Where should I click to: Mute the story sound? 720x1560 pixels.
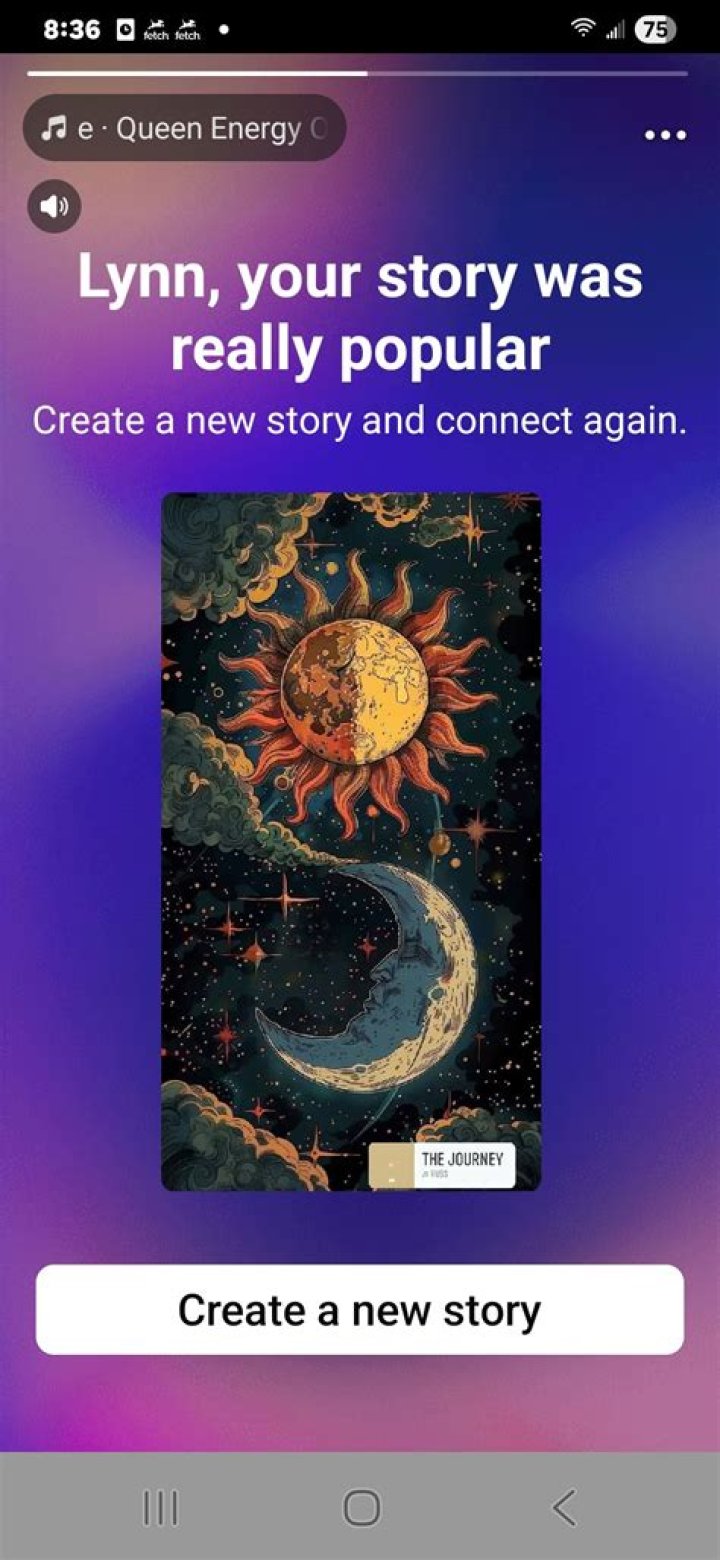coord(54,207)
